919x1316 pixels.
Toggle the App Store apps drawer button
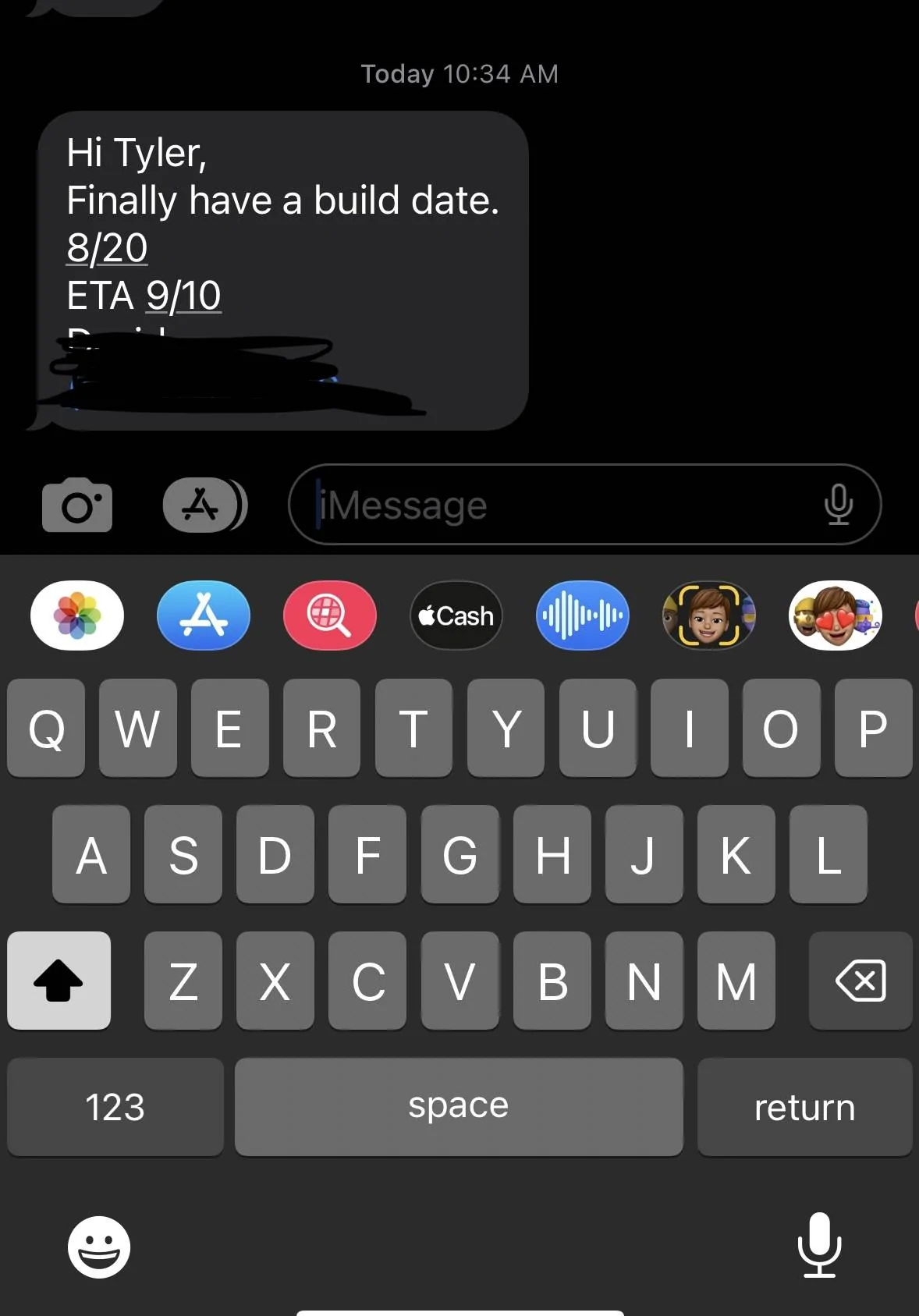(203, 505)
